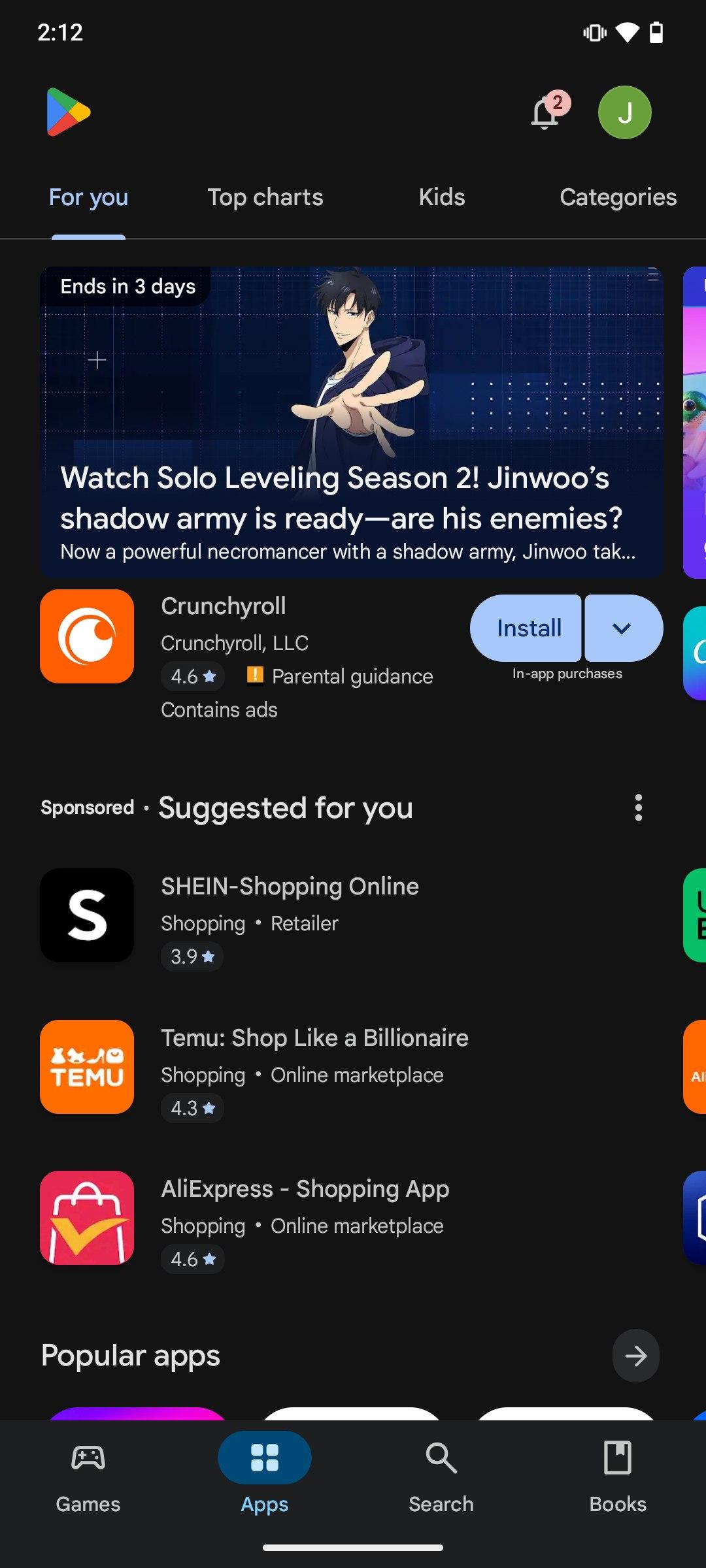Switch to the Categories tab

[x=618, y=197]
